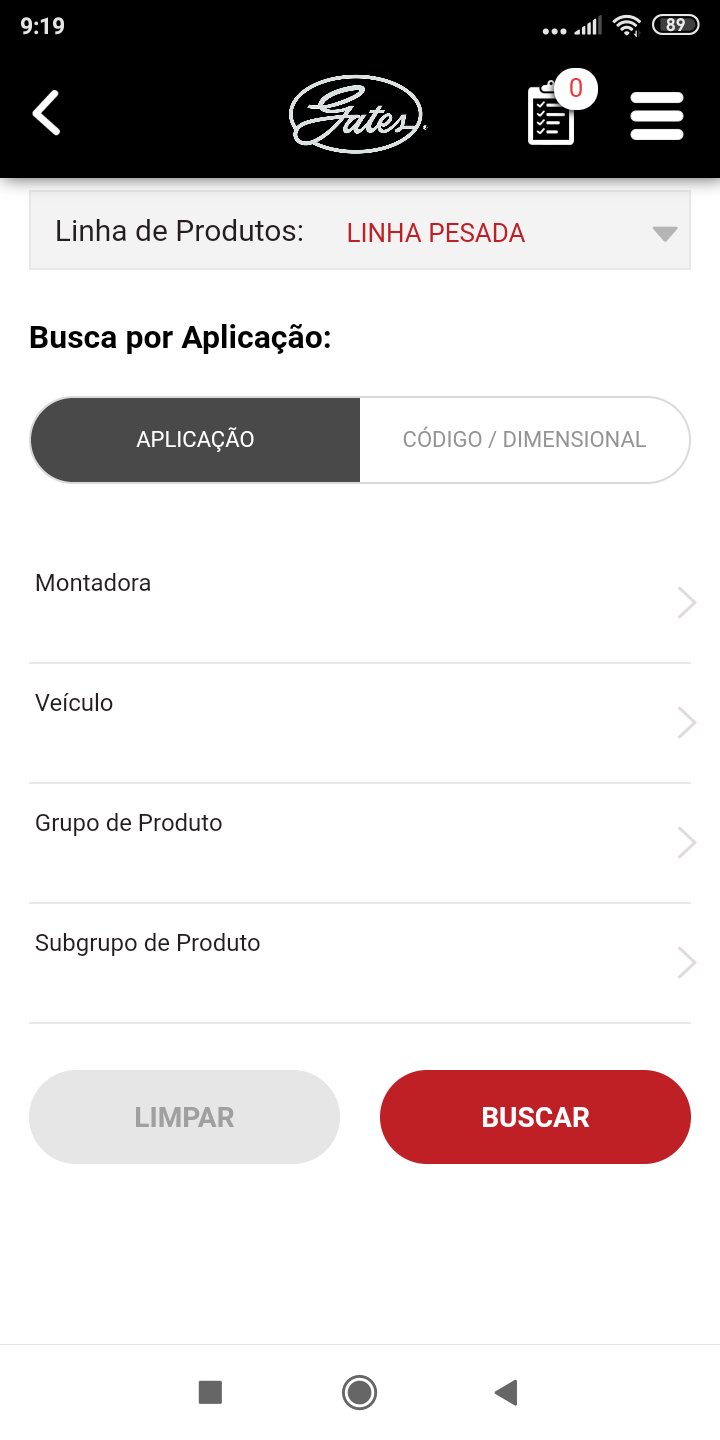Open system recent apps
The width and height of the screenshot is (720, 1440).
click(210, 1392)
